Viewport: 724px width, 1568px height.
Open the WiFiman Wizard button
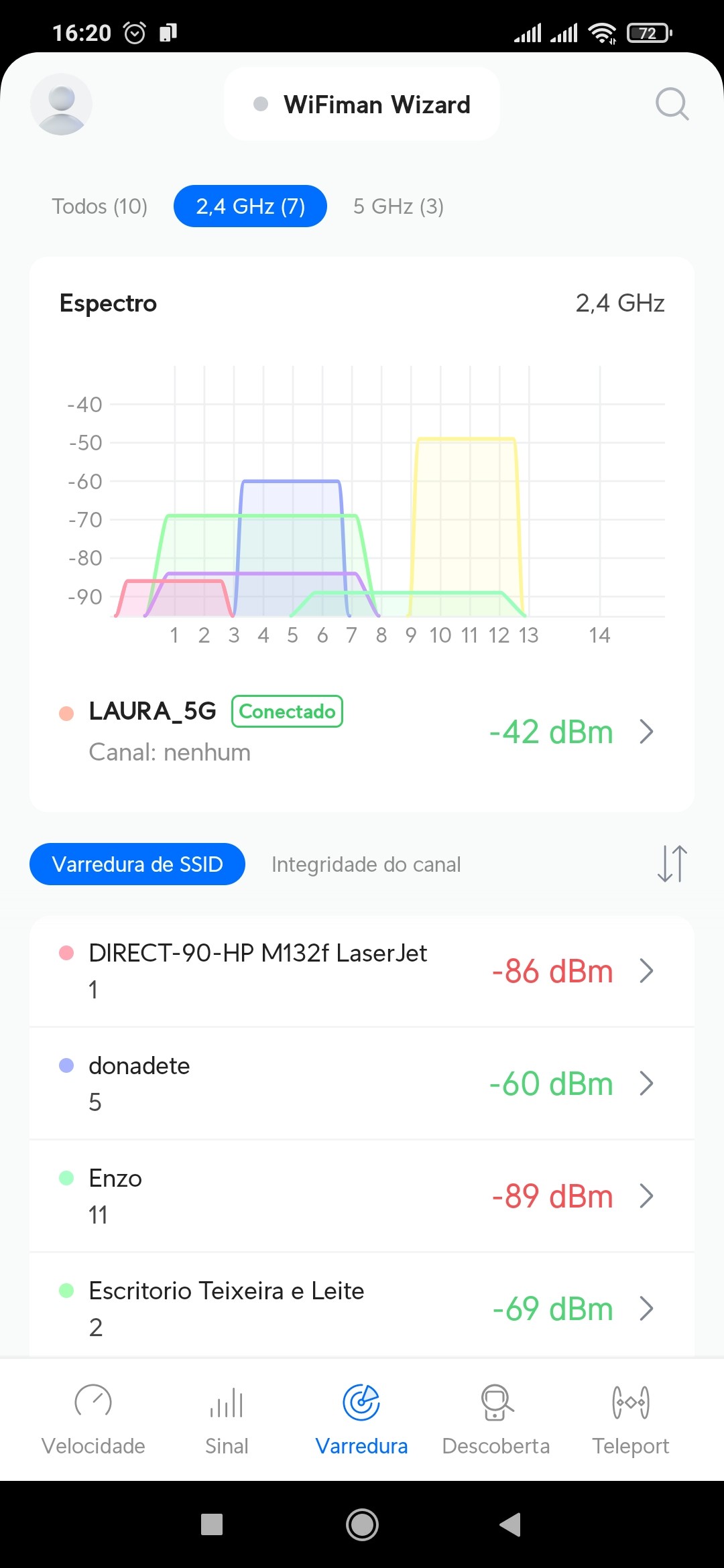pyautogui.click(x=362, y=104)
